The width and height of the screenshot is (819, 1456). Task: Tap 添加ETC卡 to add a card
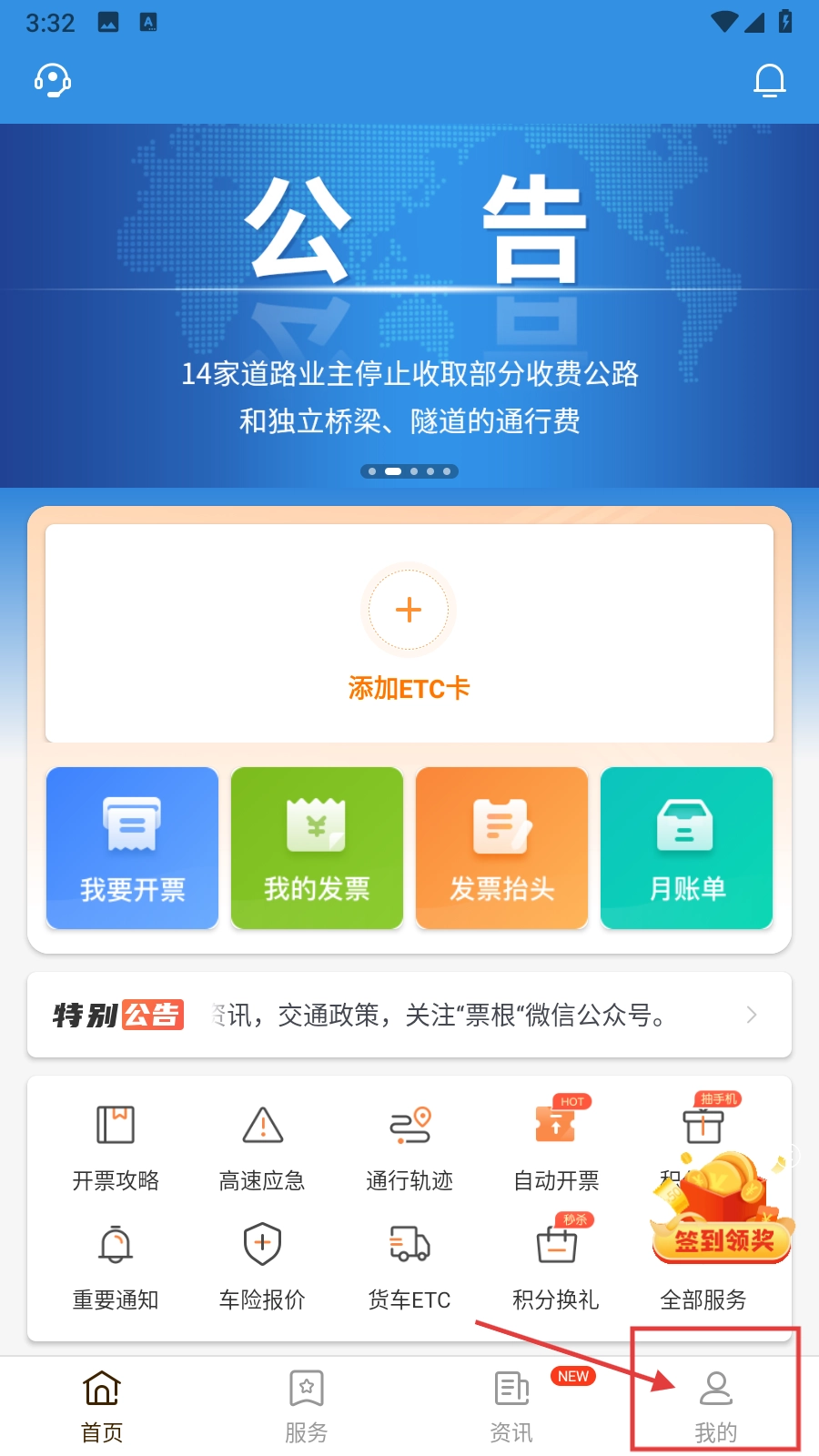(x=409, y=632)
